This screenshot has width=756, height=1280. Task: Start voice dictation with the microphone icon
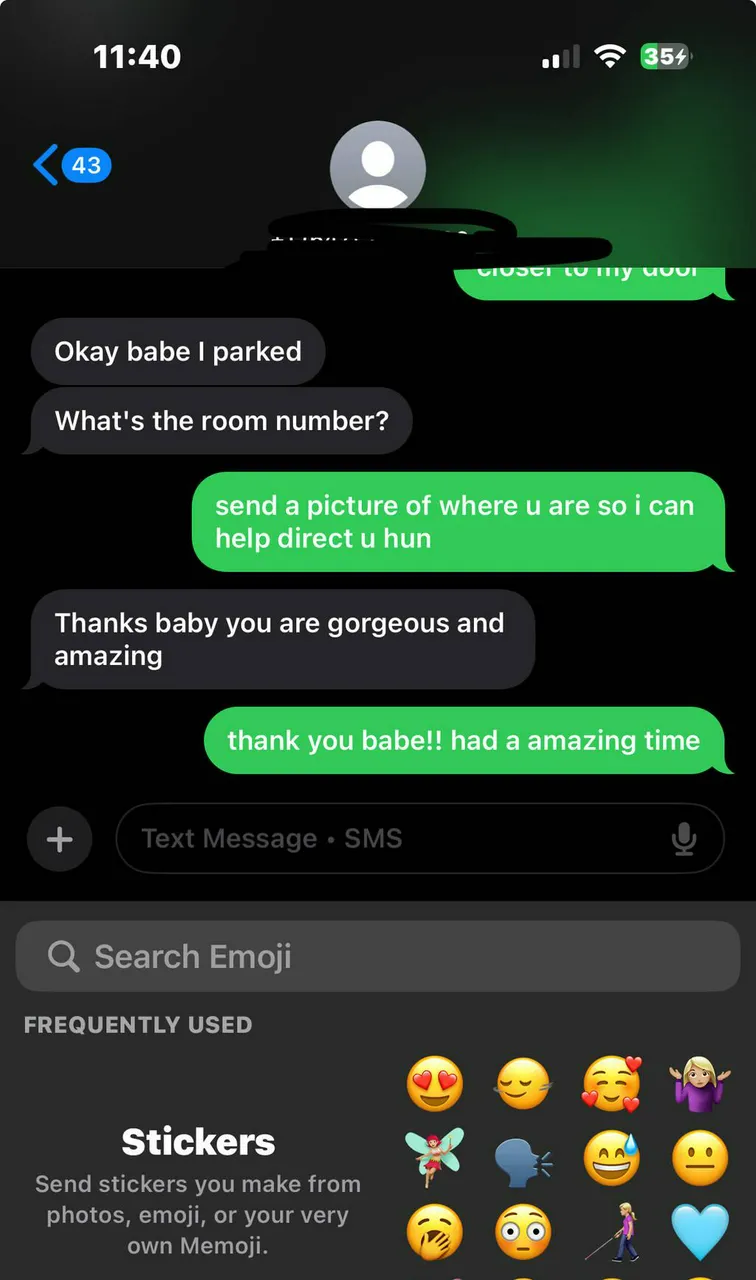click(x=684, y=839)
